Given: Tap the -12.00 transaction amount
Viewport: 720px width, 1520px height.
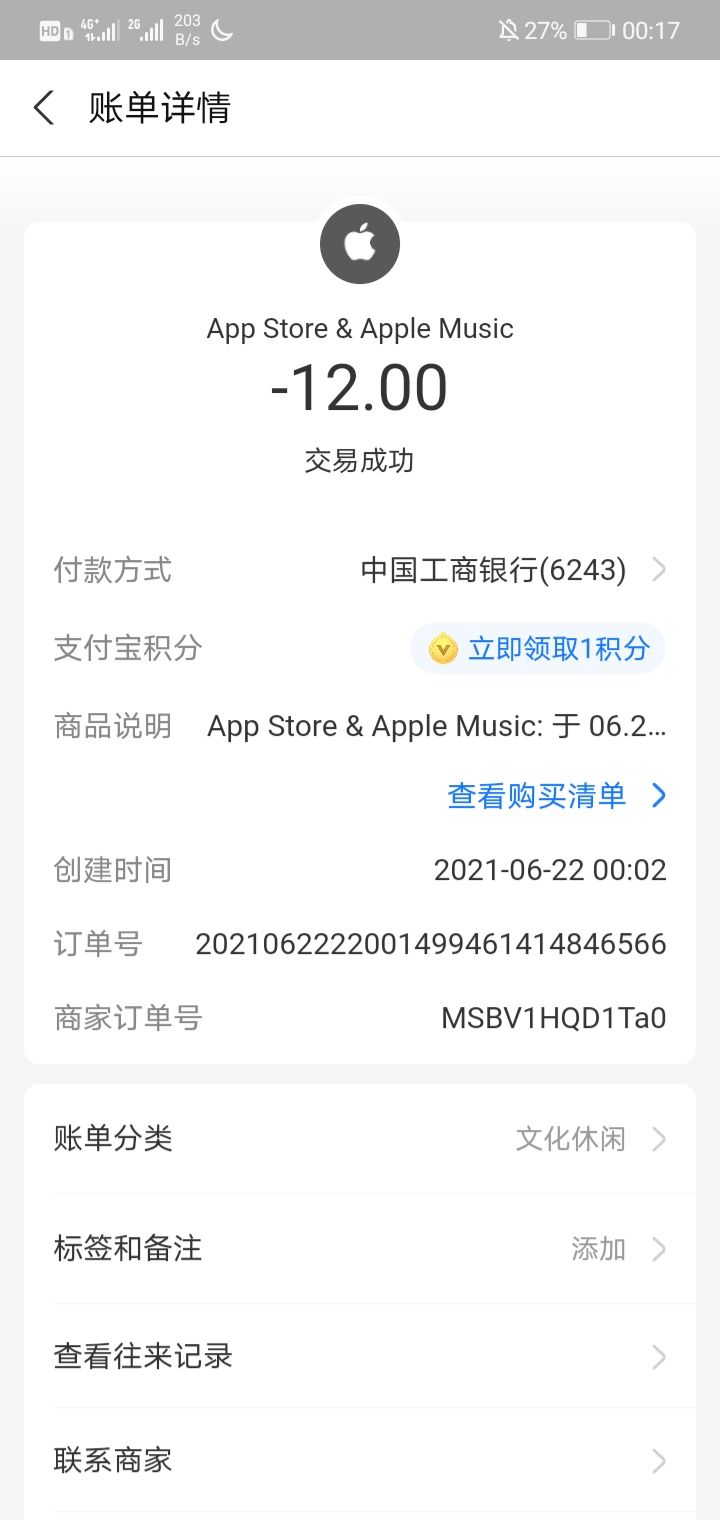Looking at the screenshot, I should pyautogui.click(x=360, y=388).
